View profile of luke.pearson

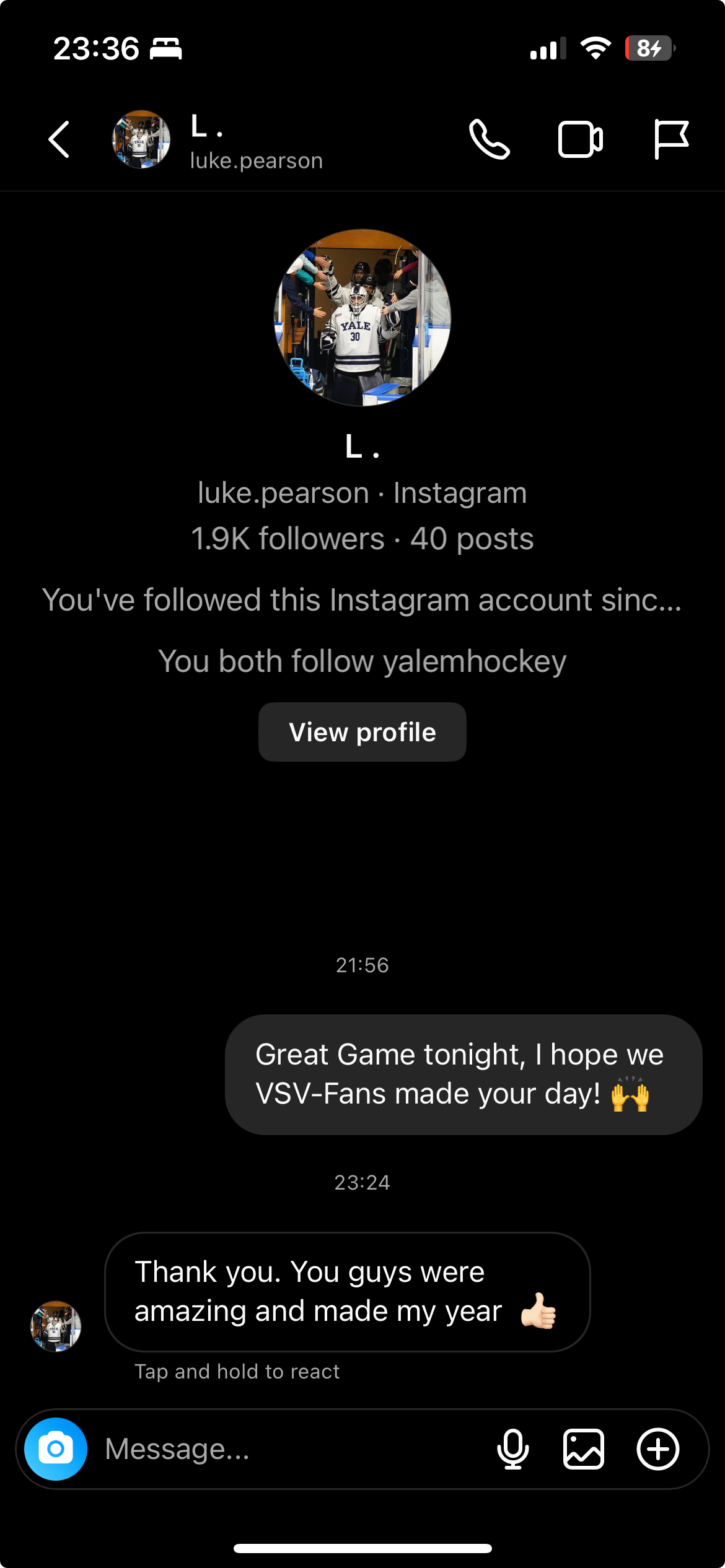[x=362, y=732]
